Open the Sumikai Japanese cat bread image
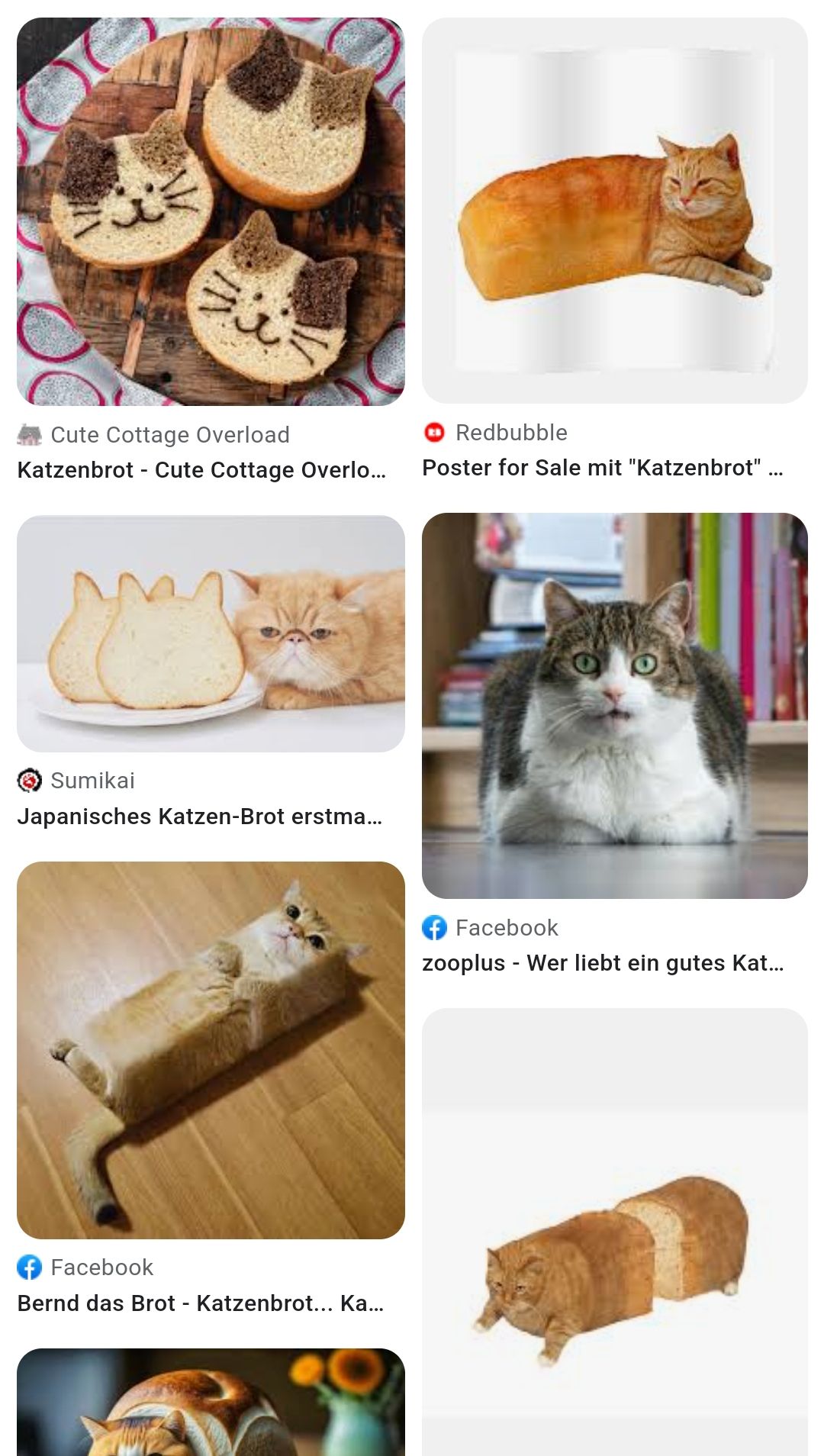824x1456 pixels. pyautogui.click(x=211, y=633)
